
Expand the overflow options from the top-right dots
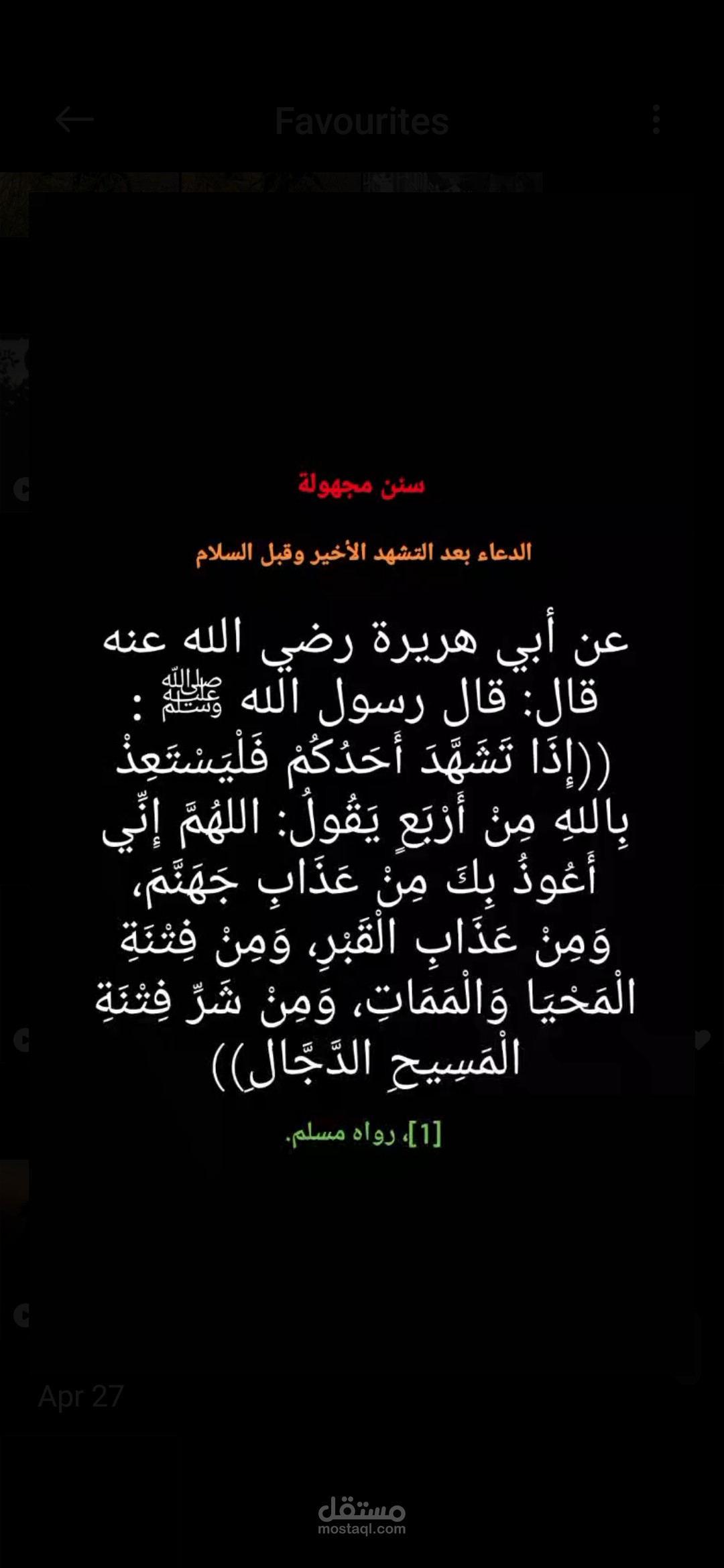656,119
